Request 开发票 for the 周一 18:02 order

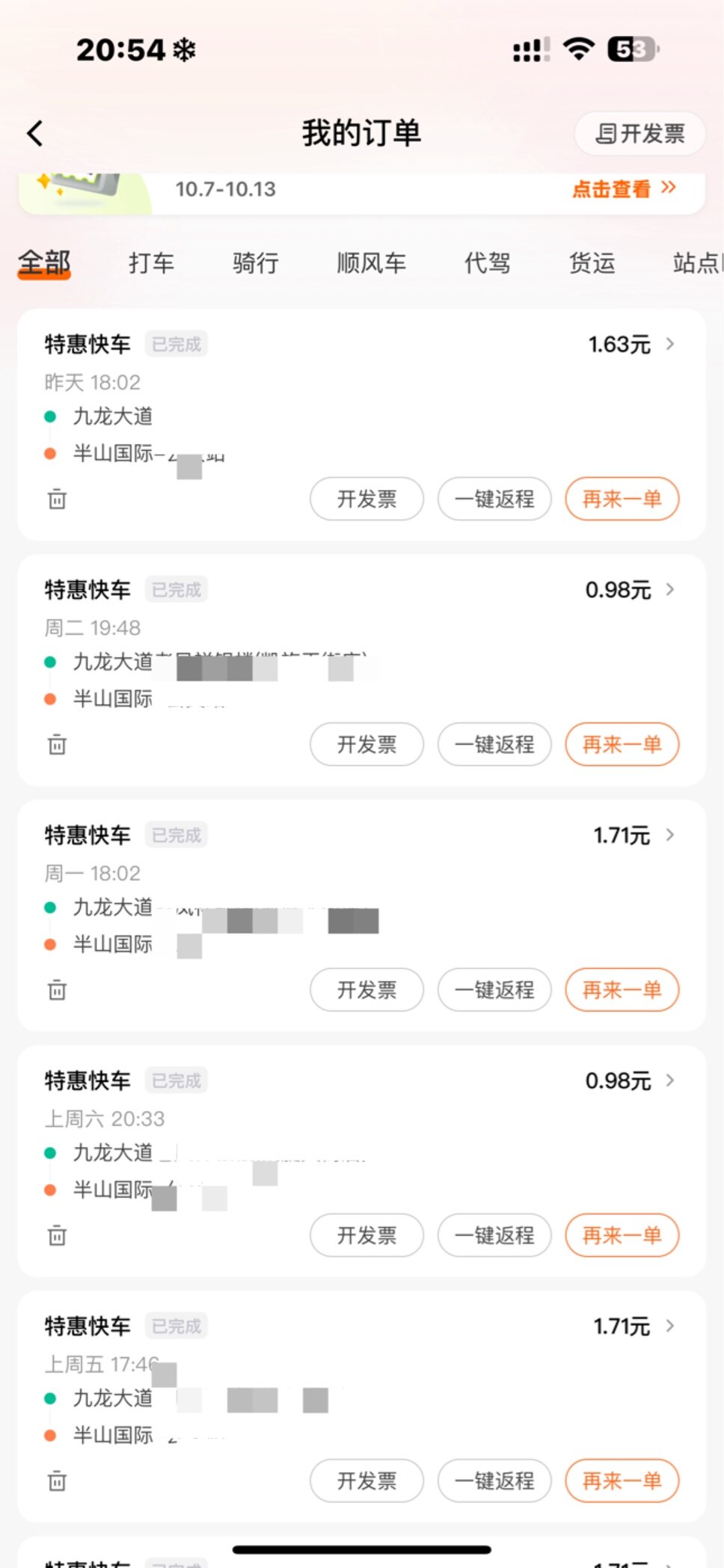[366, 990]
